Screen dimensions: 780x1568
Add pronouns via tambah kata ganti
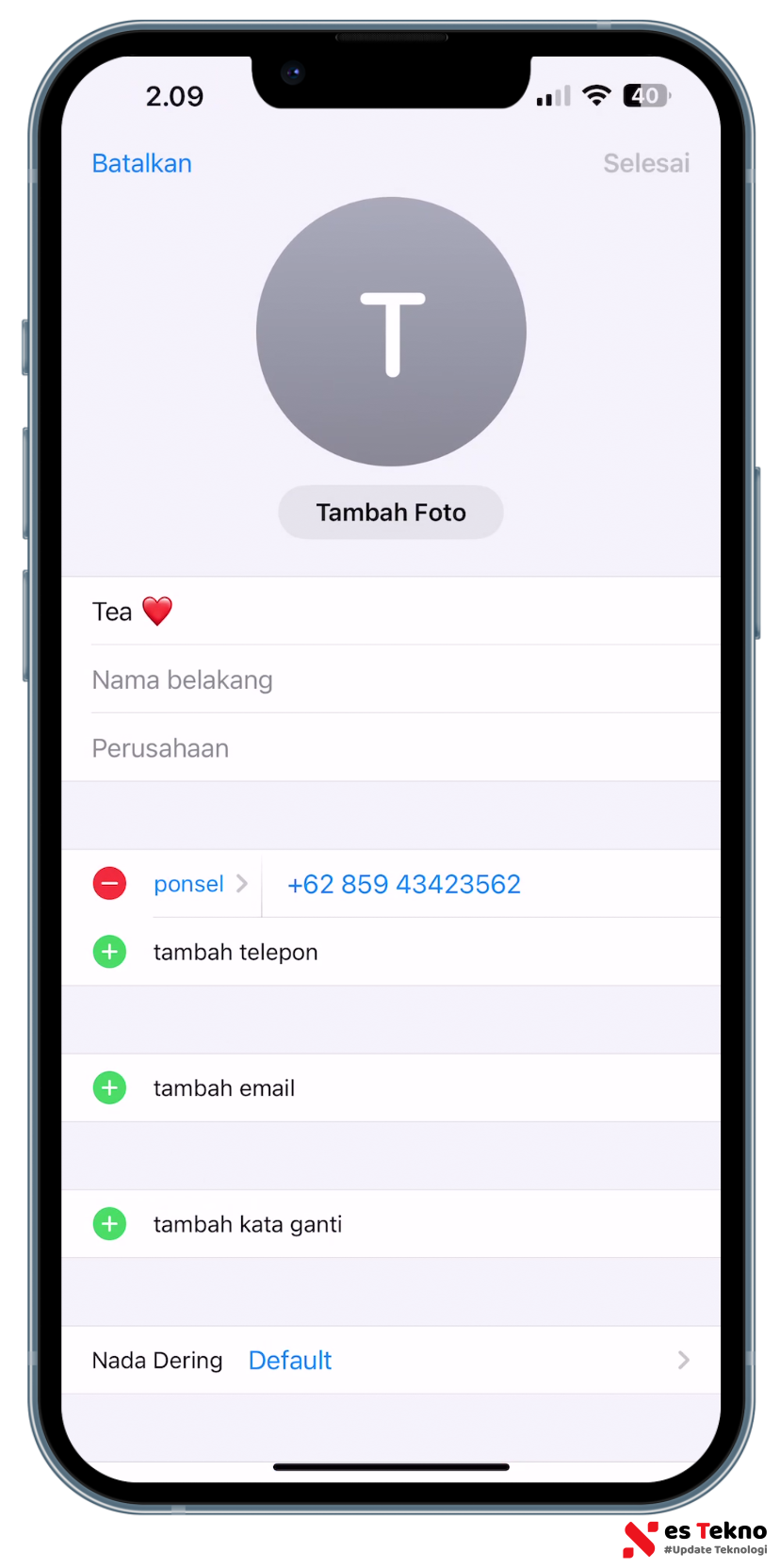pos(247,1224)
